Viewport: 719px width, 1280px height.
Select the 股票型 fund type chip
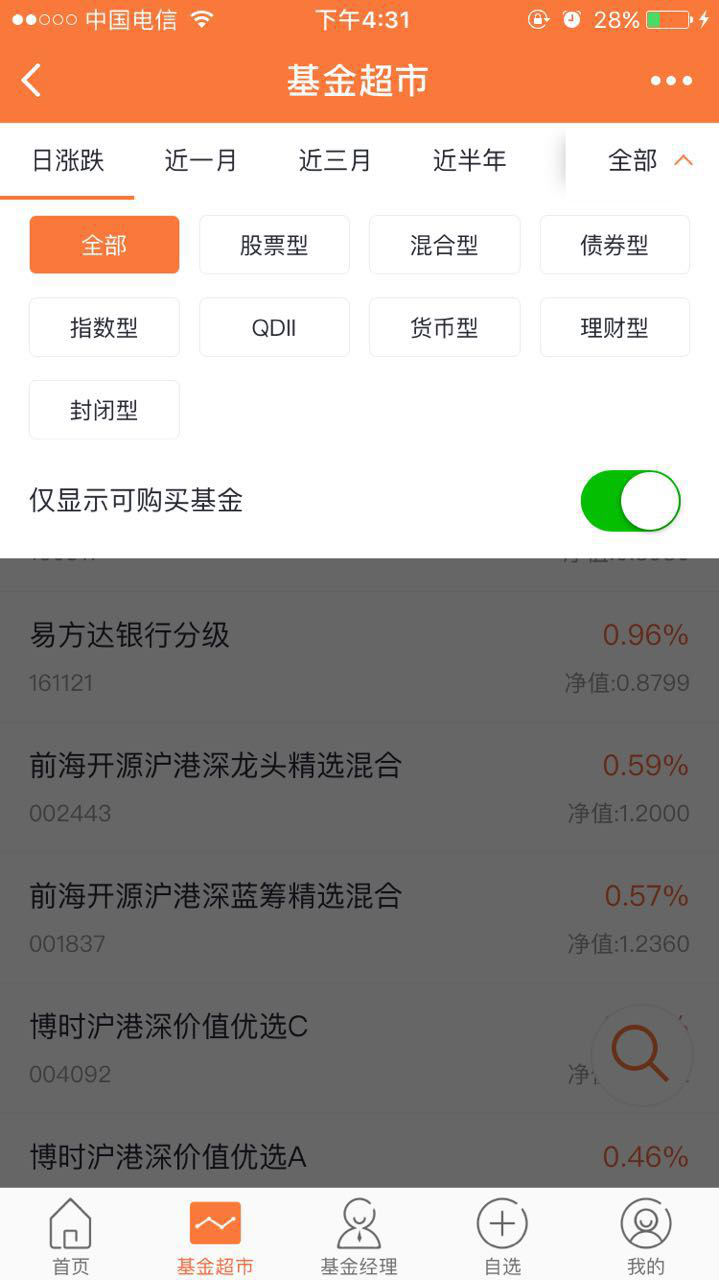[274, 245]
